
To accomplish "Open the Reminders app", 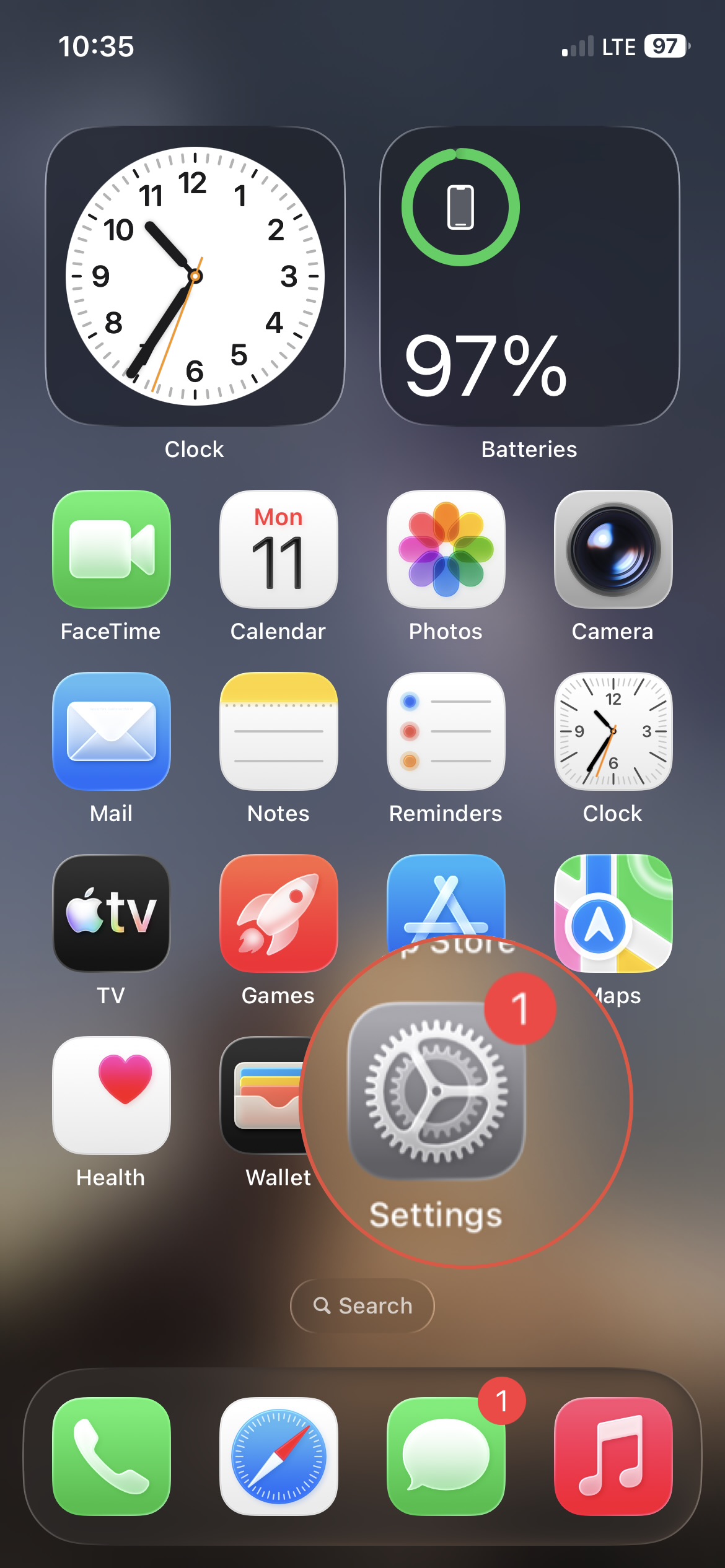I will click(446, 731).
